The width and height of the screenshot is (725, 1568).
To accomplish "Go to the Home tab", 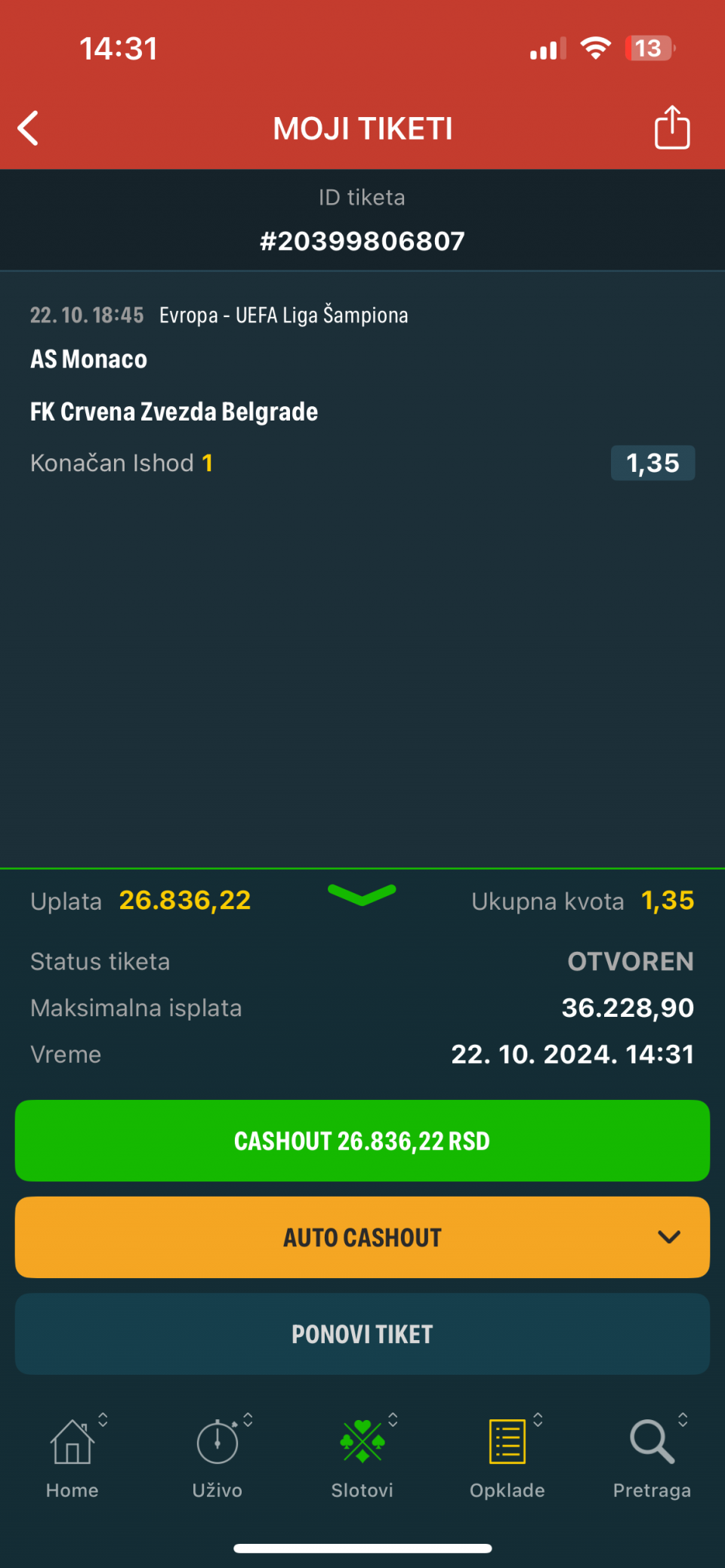I will point(72,1456).
